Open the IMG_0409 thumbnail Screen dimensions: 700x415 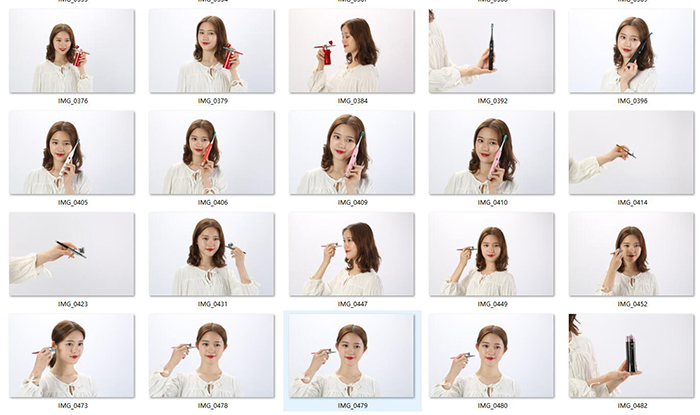(x=351, y=152)
